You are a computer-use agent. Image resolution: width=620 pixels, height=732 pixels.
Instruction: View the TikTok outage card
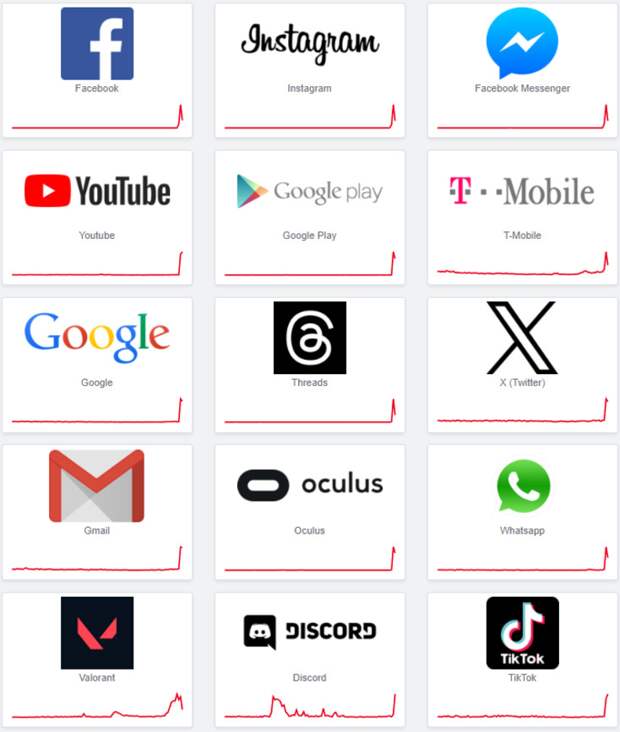[x=522, y=659]
